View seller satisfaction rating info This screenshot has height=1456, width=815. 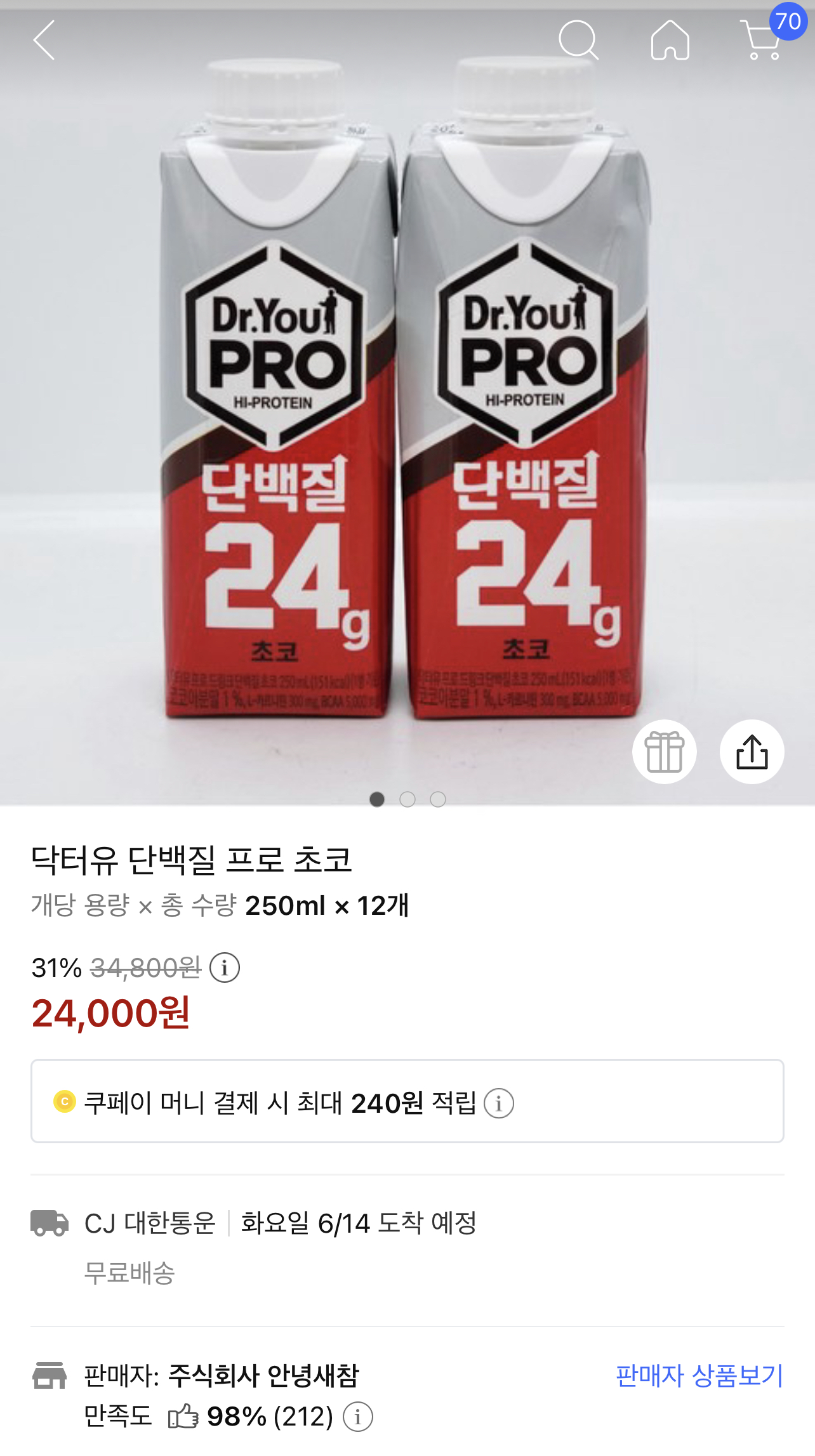[x=358, y=1417]
